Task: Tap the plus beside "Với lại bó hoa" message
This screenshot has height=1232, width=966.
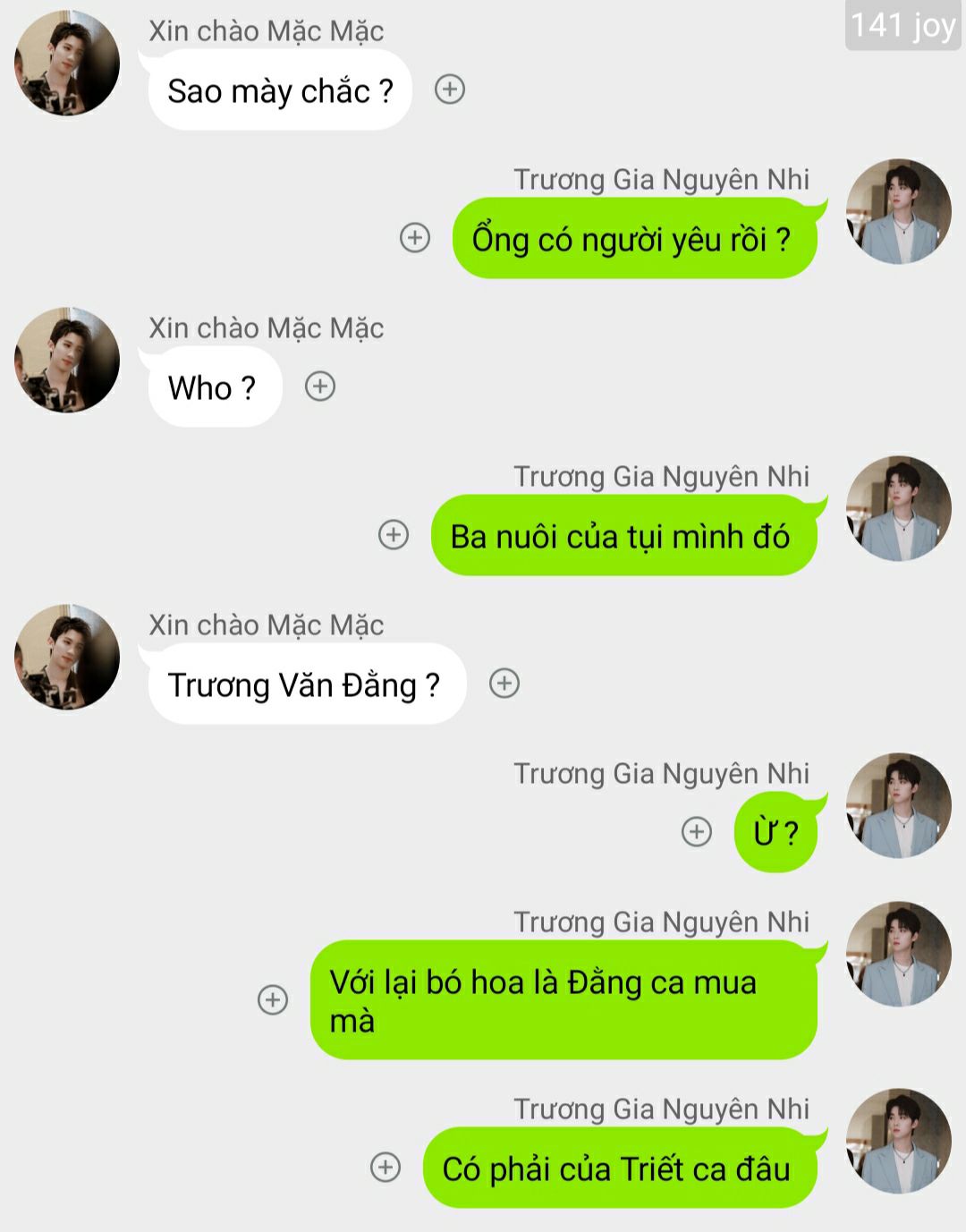Action: click(273, 999)
